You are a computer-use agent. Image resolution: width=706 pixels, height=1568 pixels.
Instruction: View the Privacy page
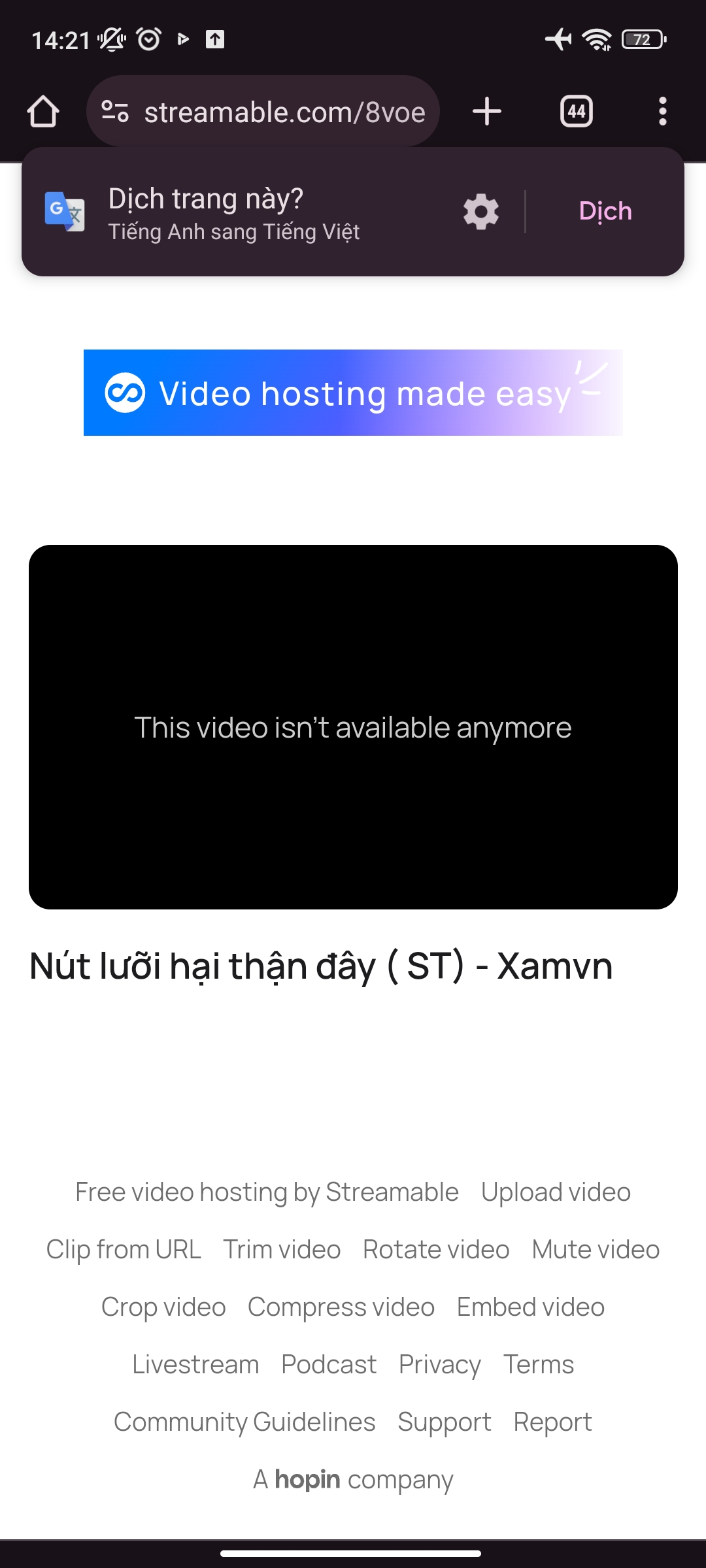439,1365
